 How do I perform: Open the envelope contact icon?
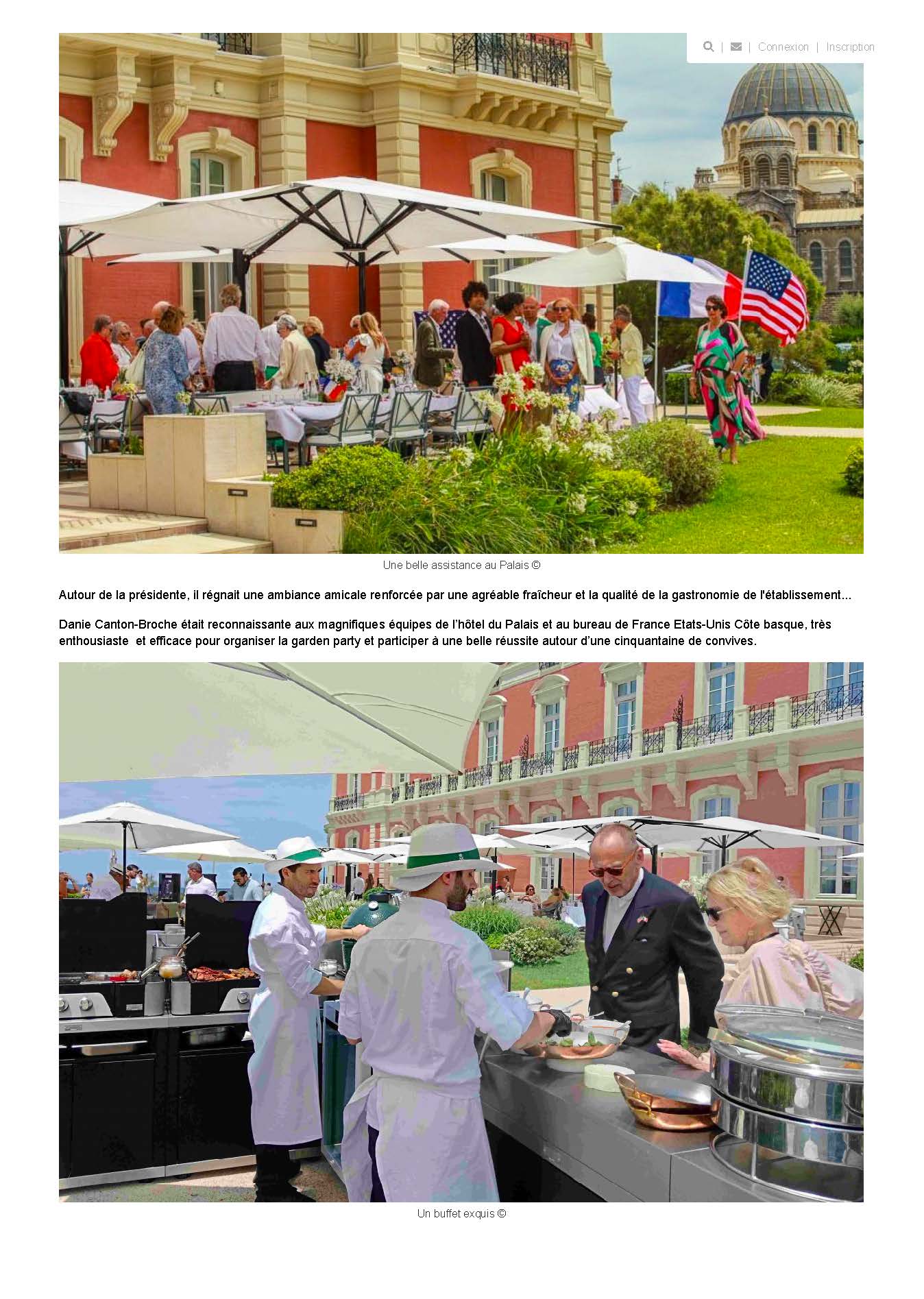(x=735, y=47)
